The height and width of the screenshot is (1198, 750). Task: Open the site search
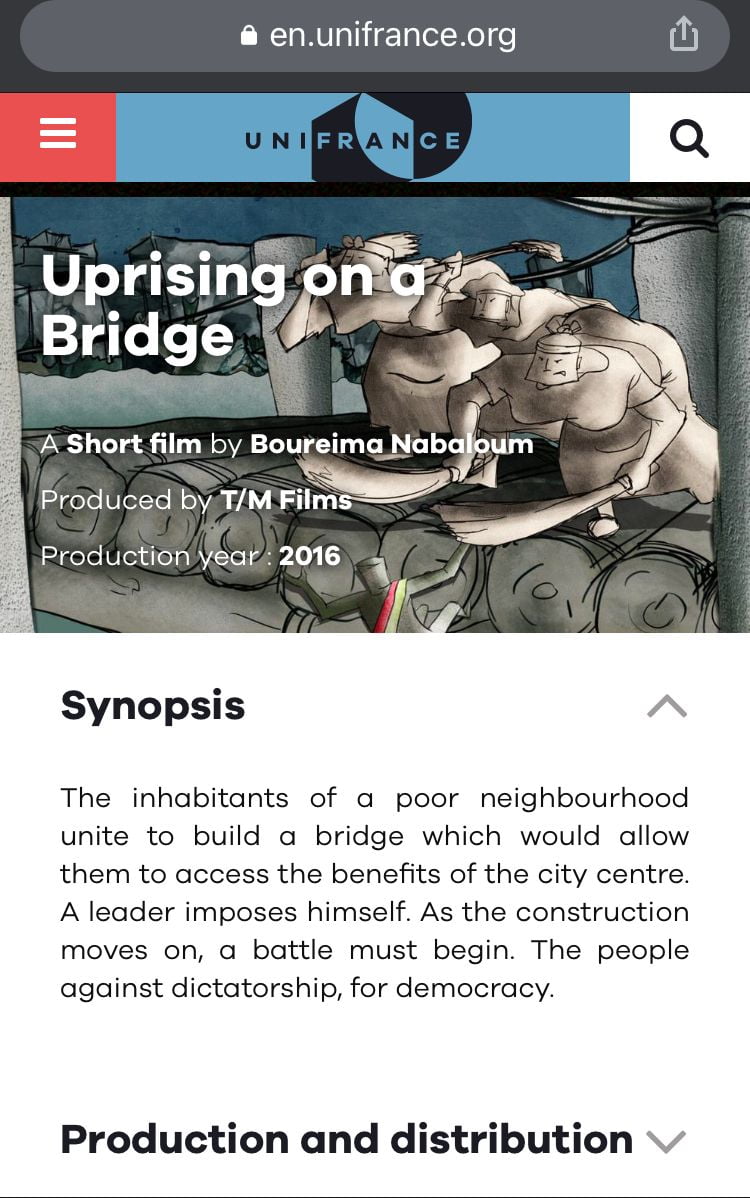689,138
